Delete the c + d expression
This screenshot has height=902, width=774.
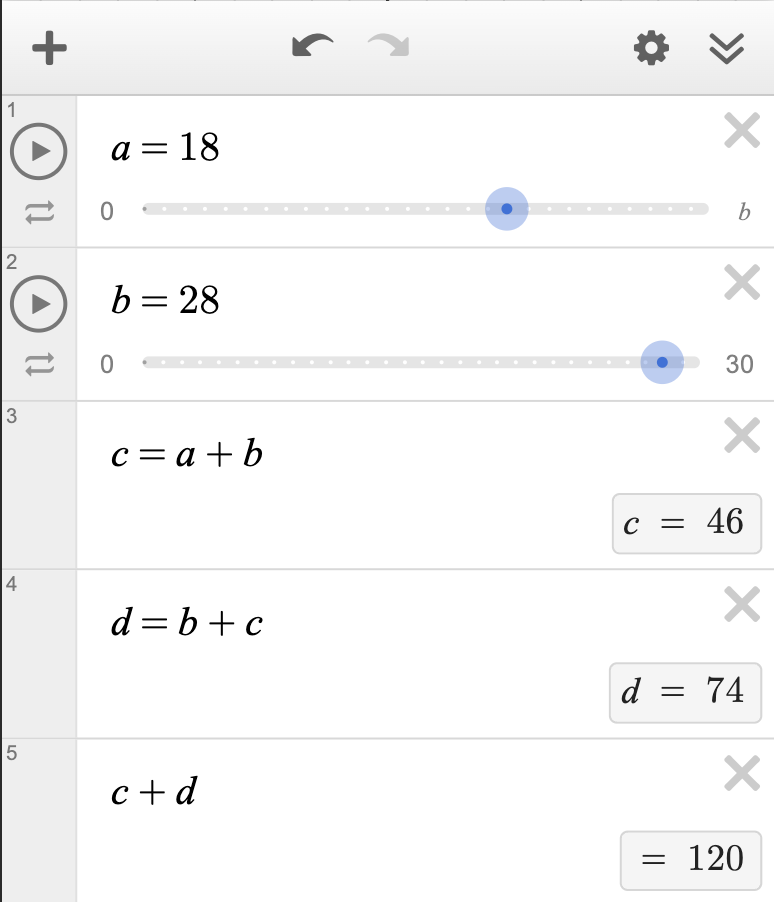tap(742, 774)
